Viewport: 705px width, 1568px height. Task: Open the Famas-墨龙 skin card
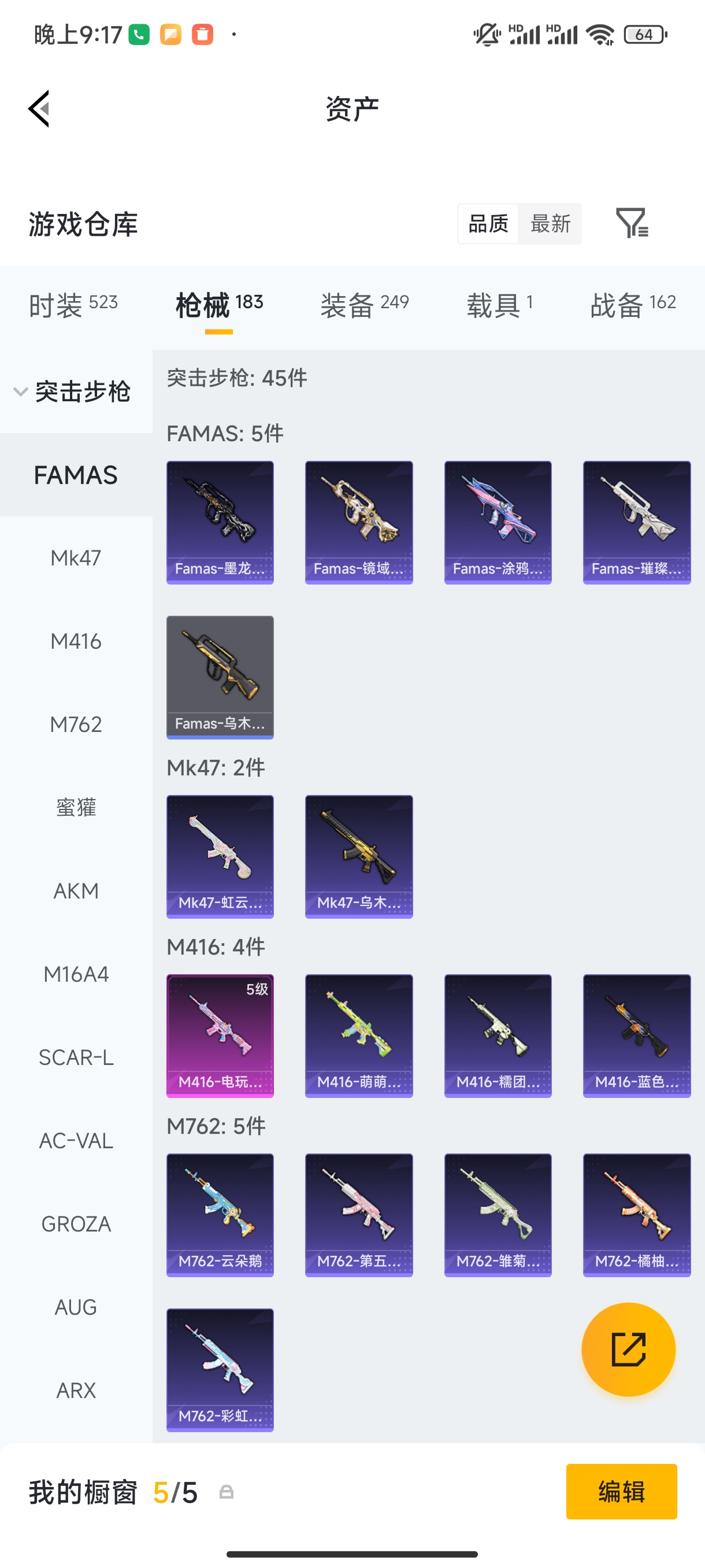tap(220, 522)
